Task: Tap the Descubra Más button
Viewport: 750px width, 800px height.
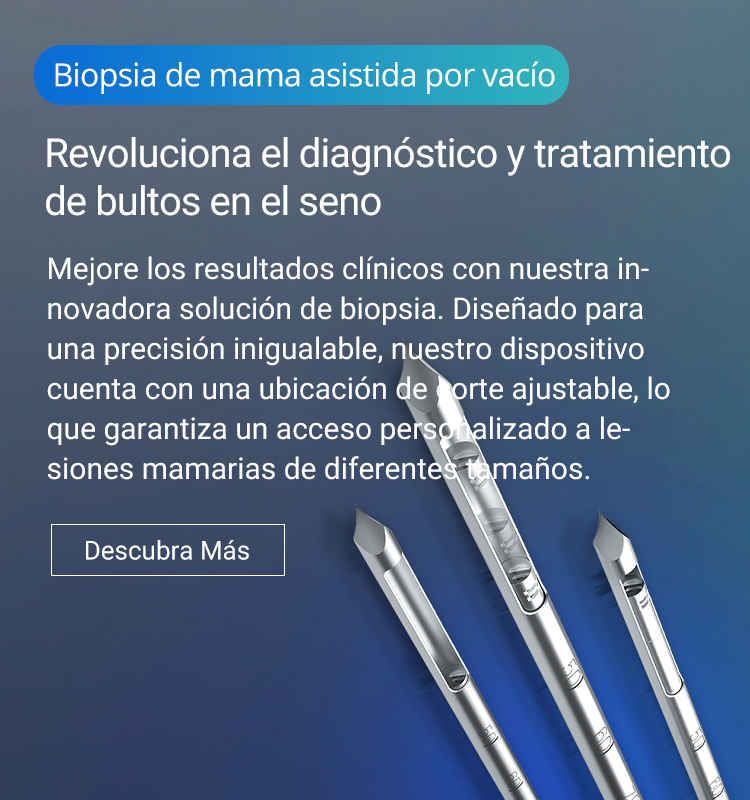Action: click(168, 550)
